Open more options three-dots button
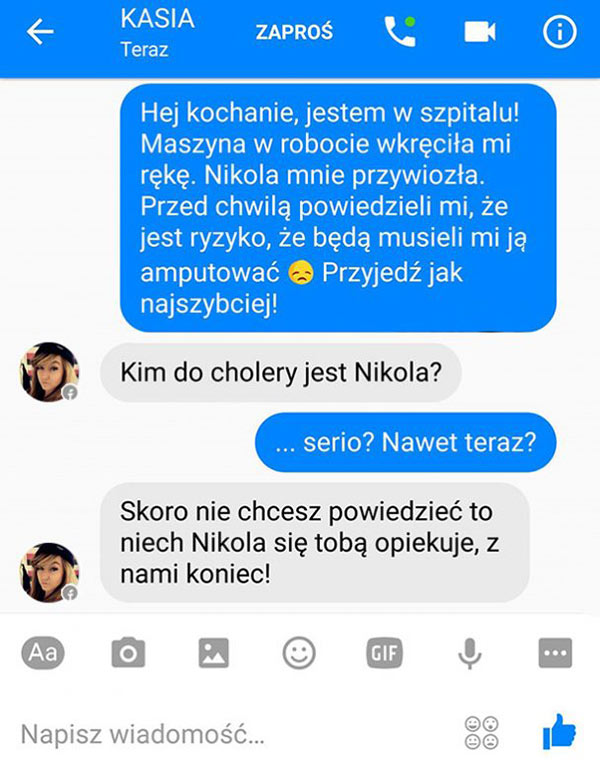 point(555,654)
